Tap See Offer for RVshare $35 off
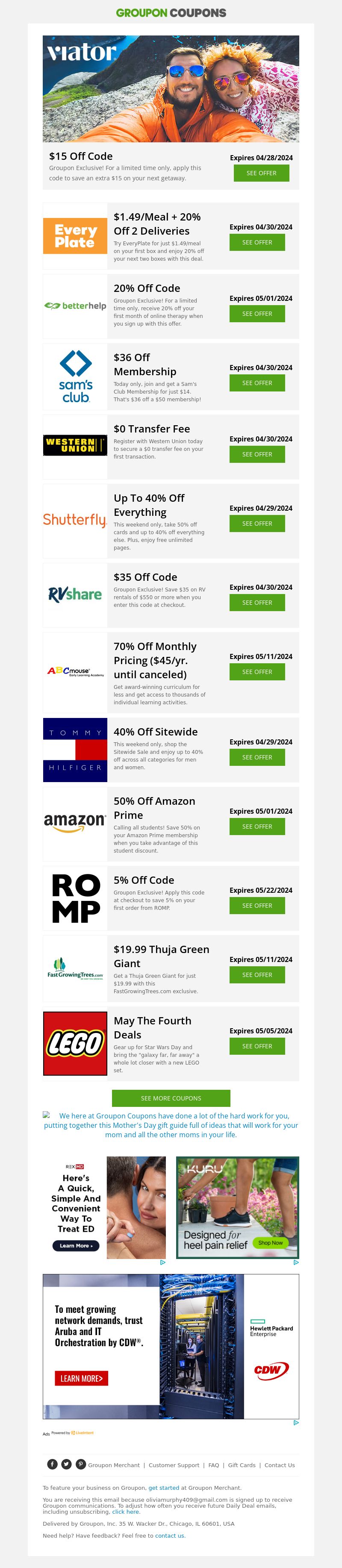342x1568 pixels. coord(257,603)
